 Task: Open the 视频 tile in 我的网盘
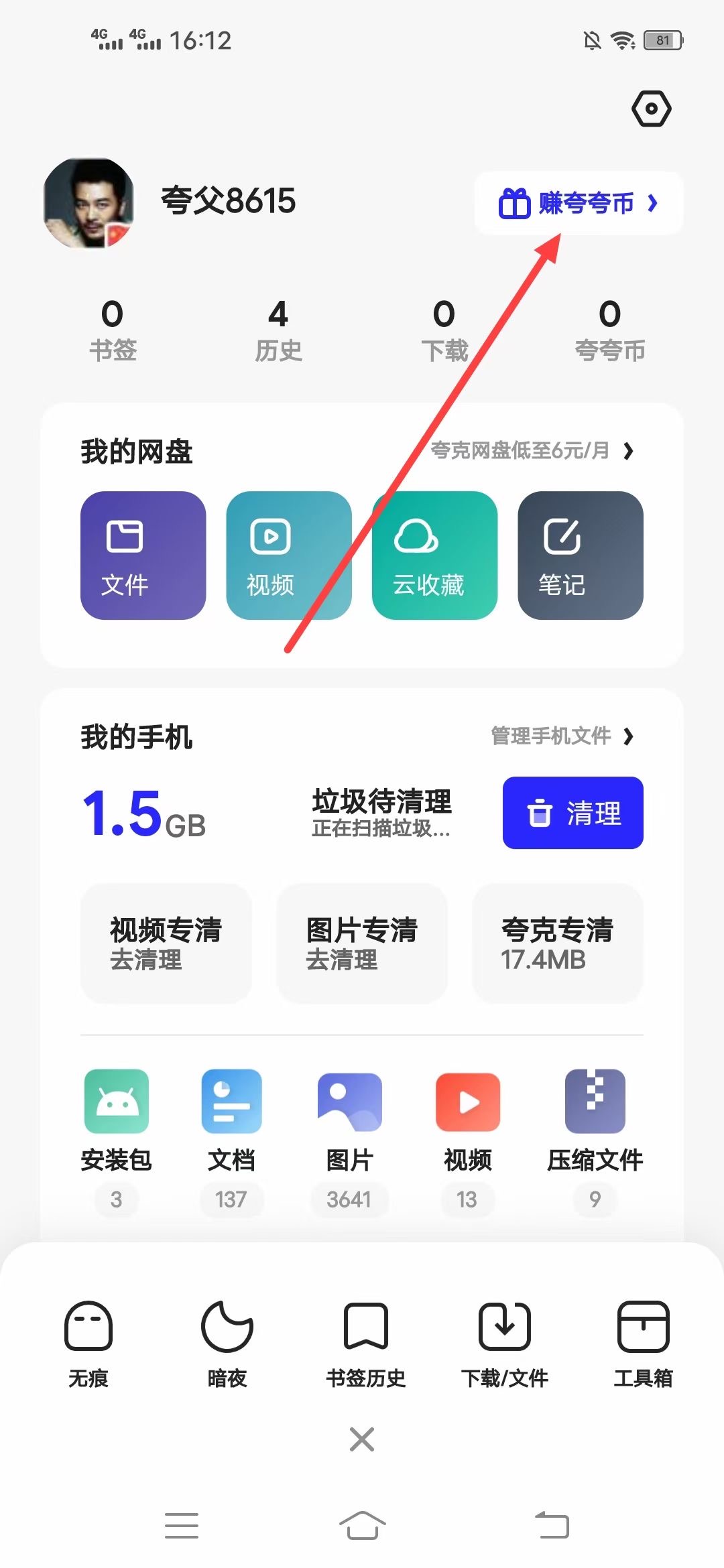point(288,555)
